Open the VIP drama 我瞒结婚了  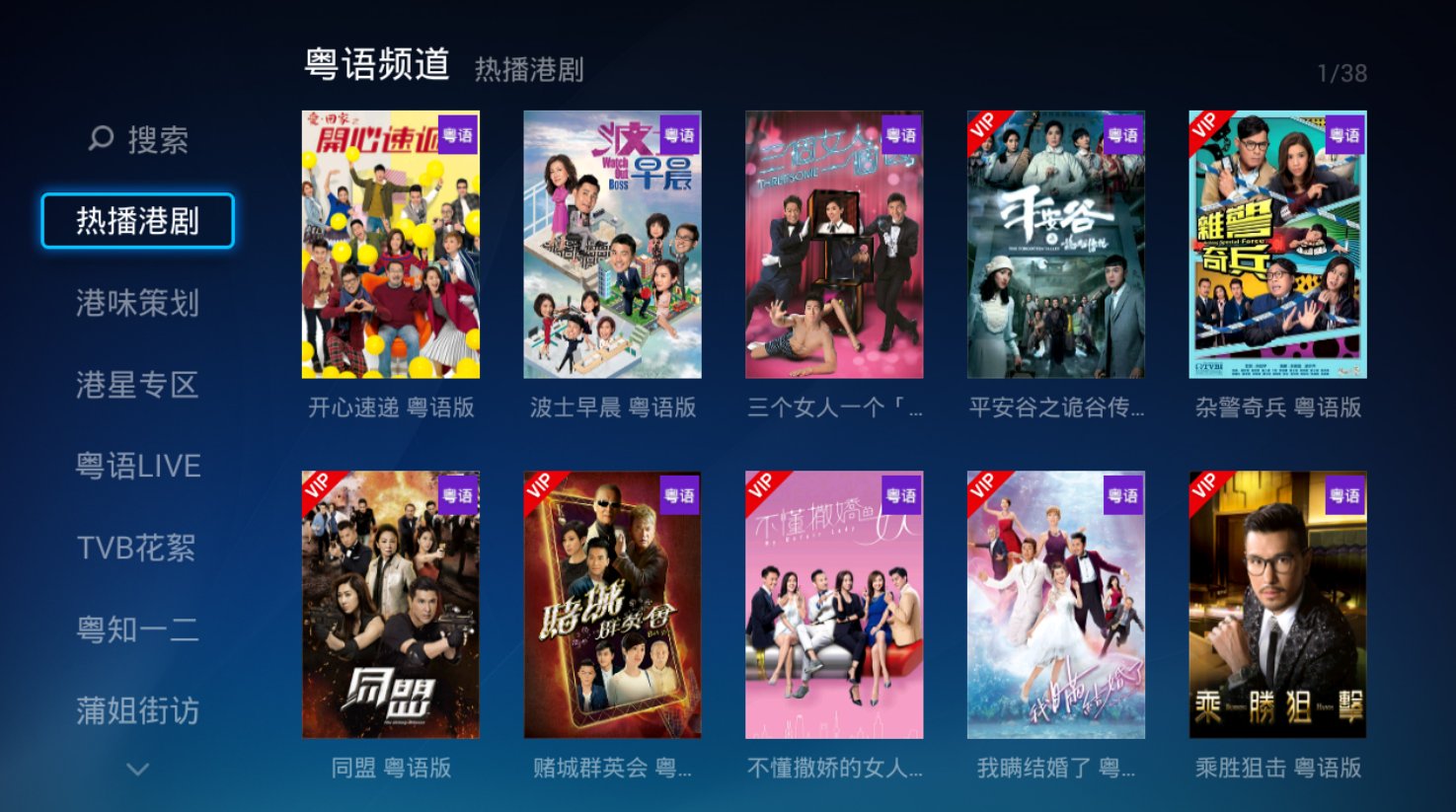1055,605
